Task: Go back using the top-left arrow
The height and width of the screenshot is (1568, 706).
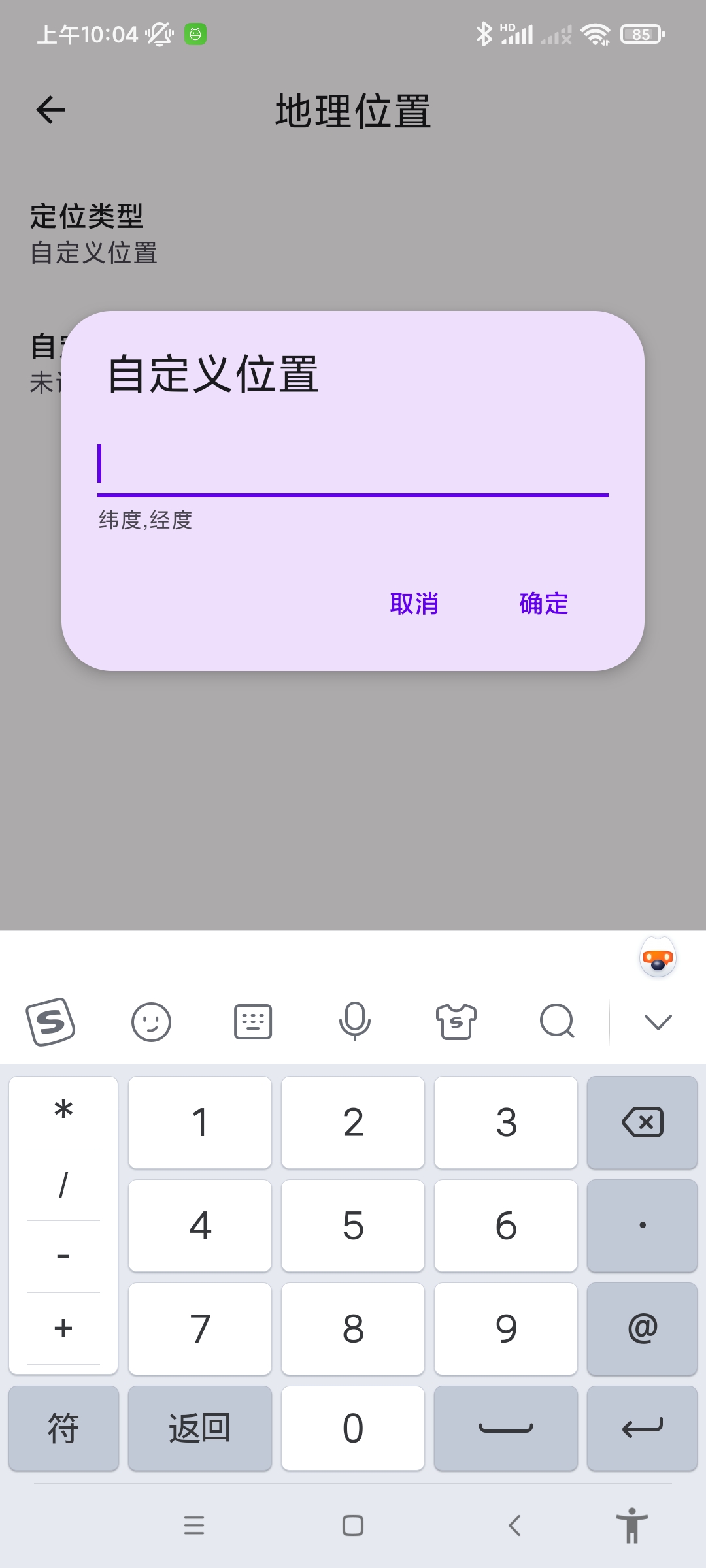Action: 50,110
